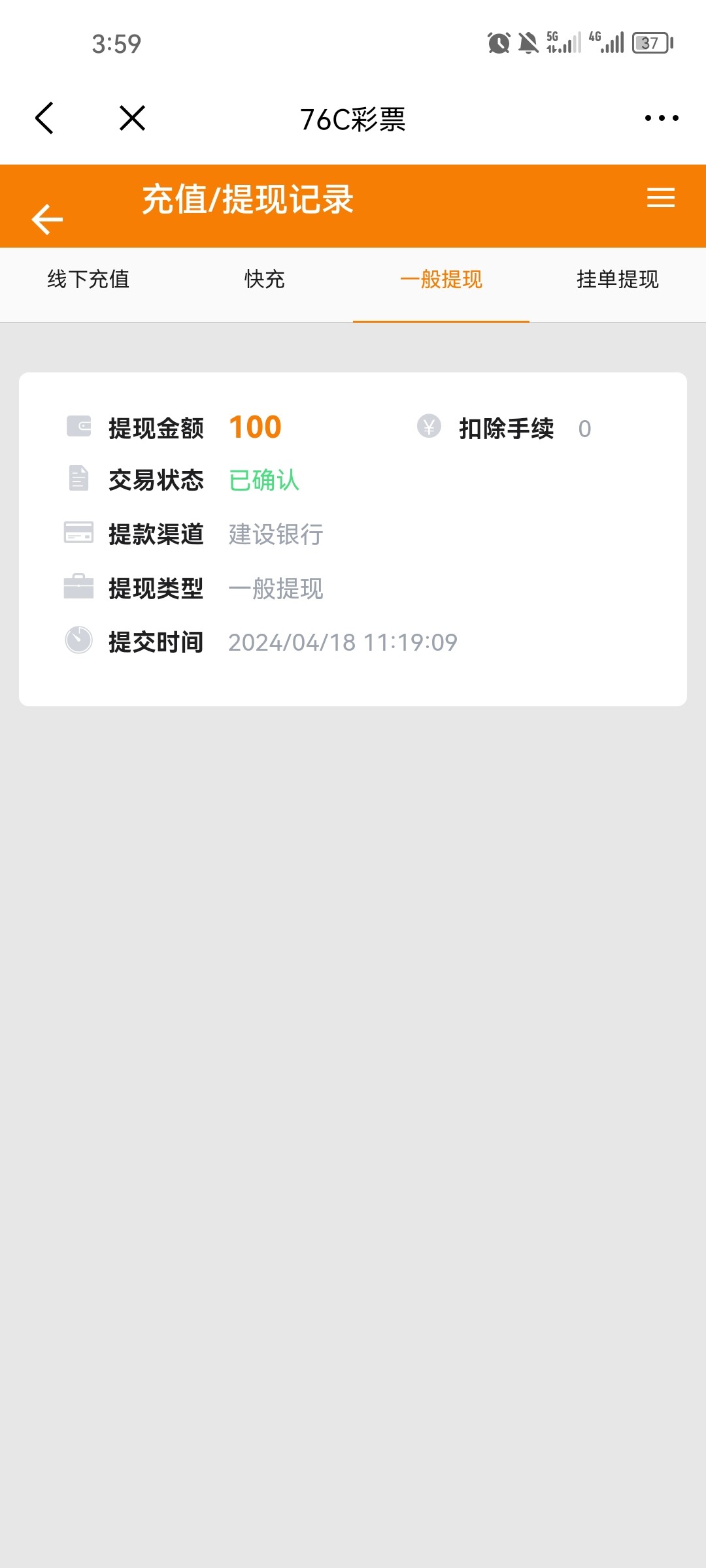
Task: Select the 一般提现 tab
Action: pos(441,280)
